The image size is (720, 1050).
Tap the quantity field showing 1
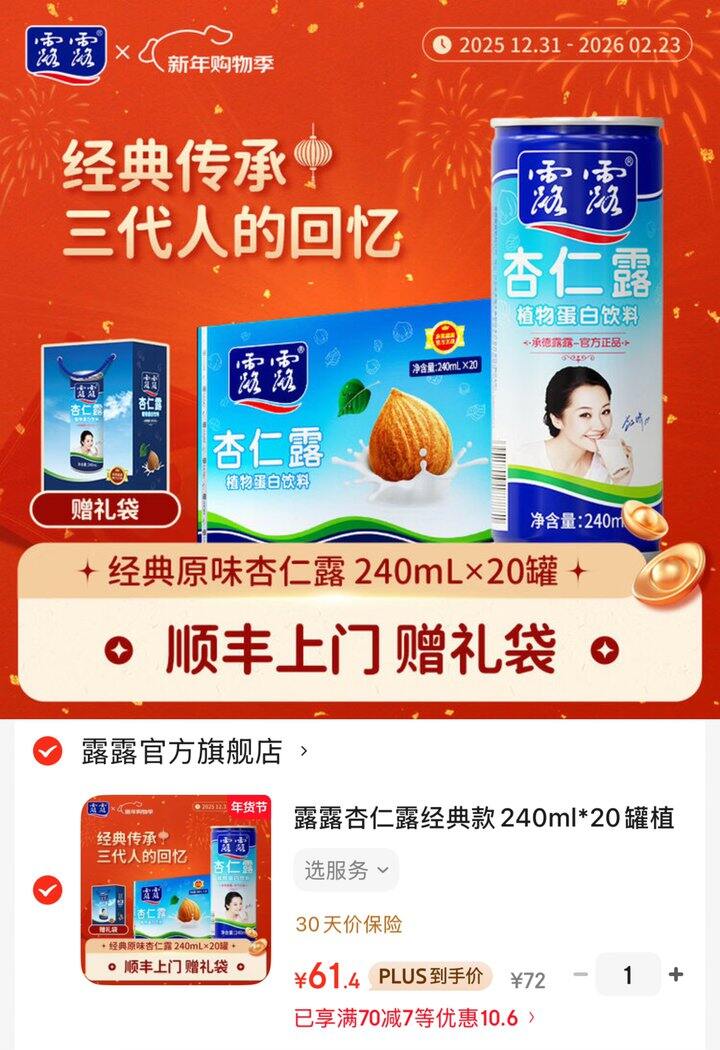tap(628, 975)
